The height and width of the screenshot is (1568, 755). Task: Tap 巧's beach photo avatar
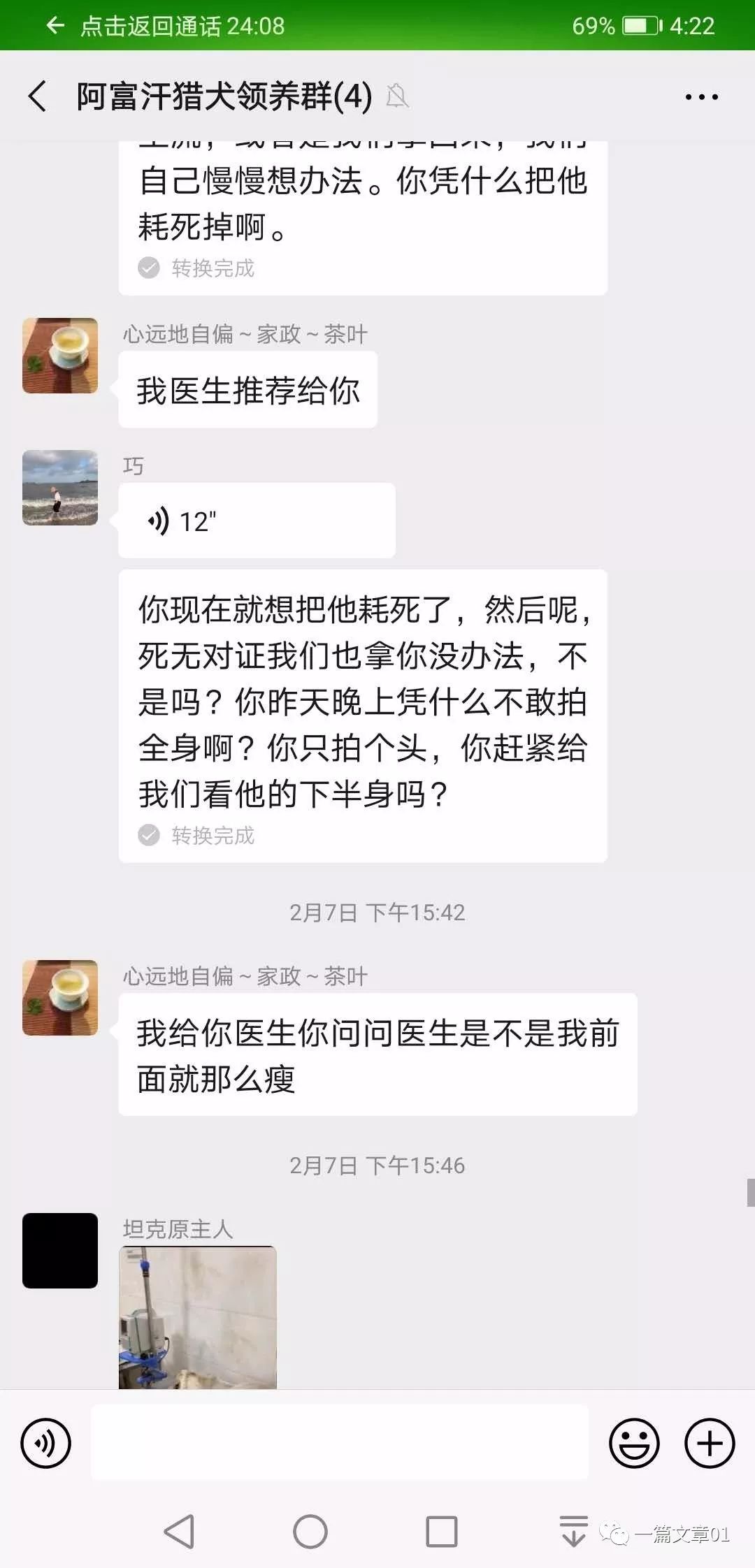tap(59, 488)
